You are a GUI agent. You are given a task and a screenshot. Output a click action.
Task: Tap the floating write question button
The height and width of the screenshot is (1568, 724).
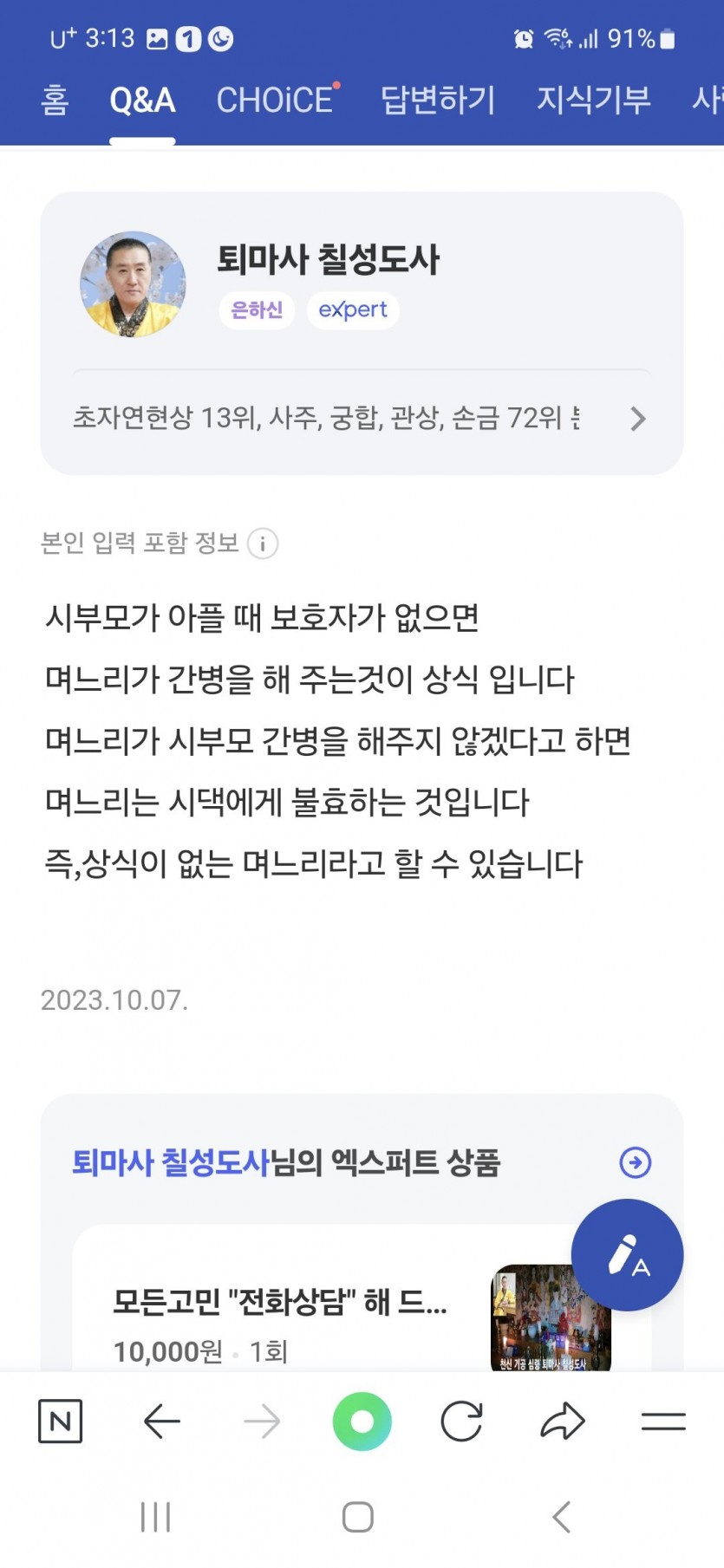(627, 1255)
